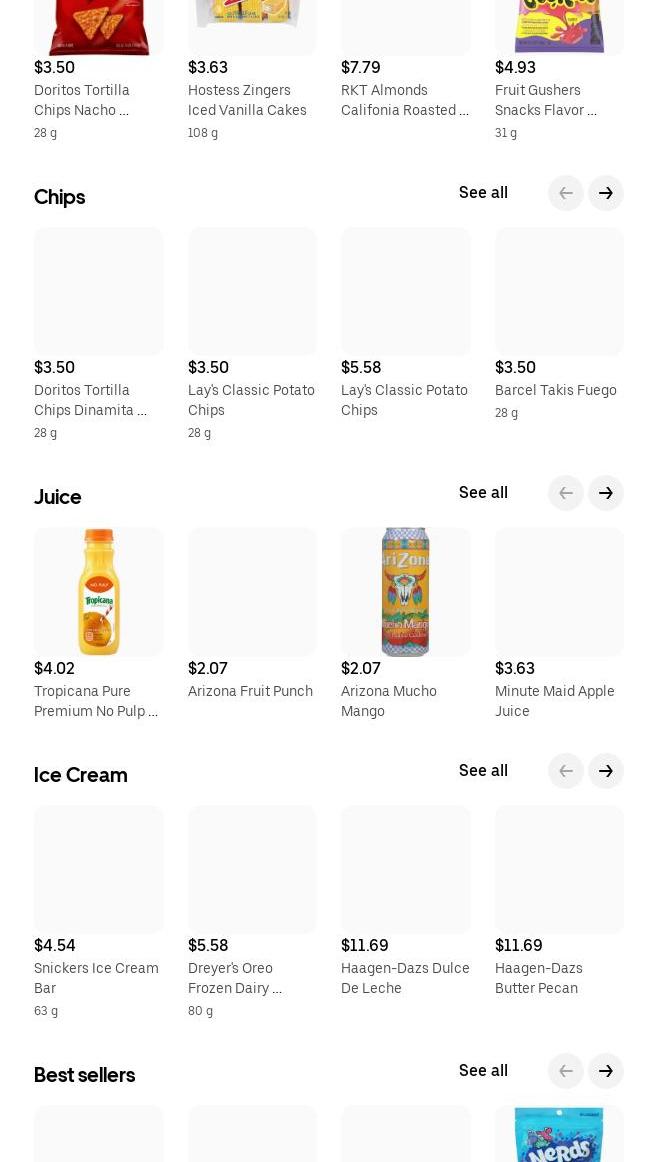The width and height of the screenshot is (649, 1162).
Task: Open Haagen-Dazs Butter Pecan
Action: pos(559,870)
